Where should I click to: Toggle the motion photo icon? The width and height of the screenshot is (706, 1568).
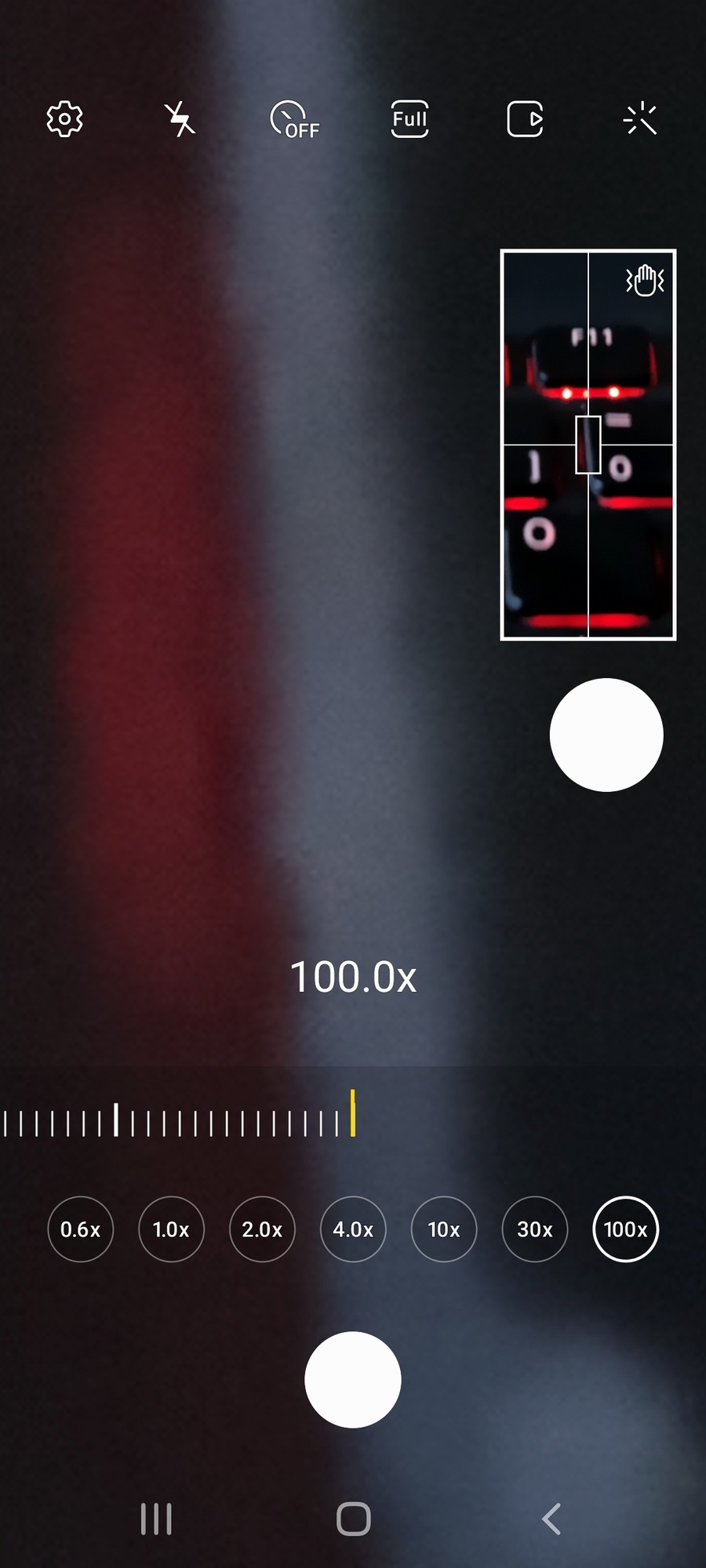tap(525, 119)
